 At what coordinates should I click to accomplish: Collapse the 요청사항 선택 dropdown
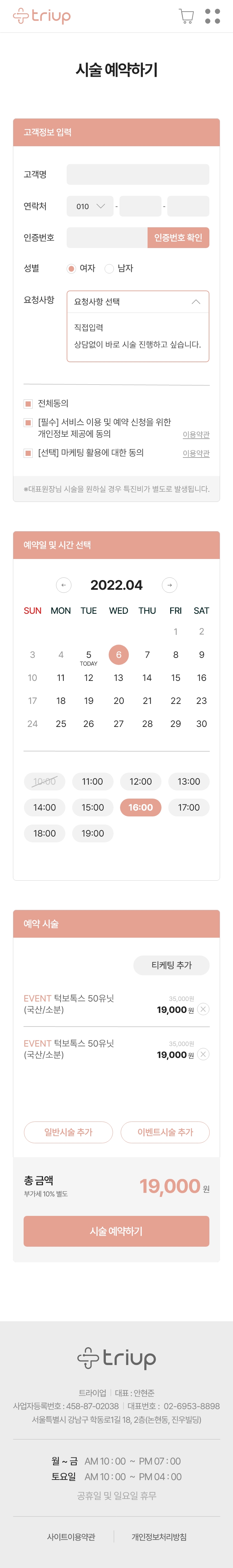coord(195,302)
